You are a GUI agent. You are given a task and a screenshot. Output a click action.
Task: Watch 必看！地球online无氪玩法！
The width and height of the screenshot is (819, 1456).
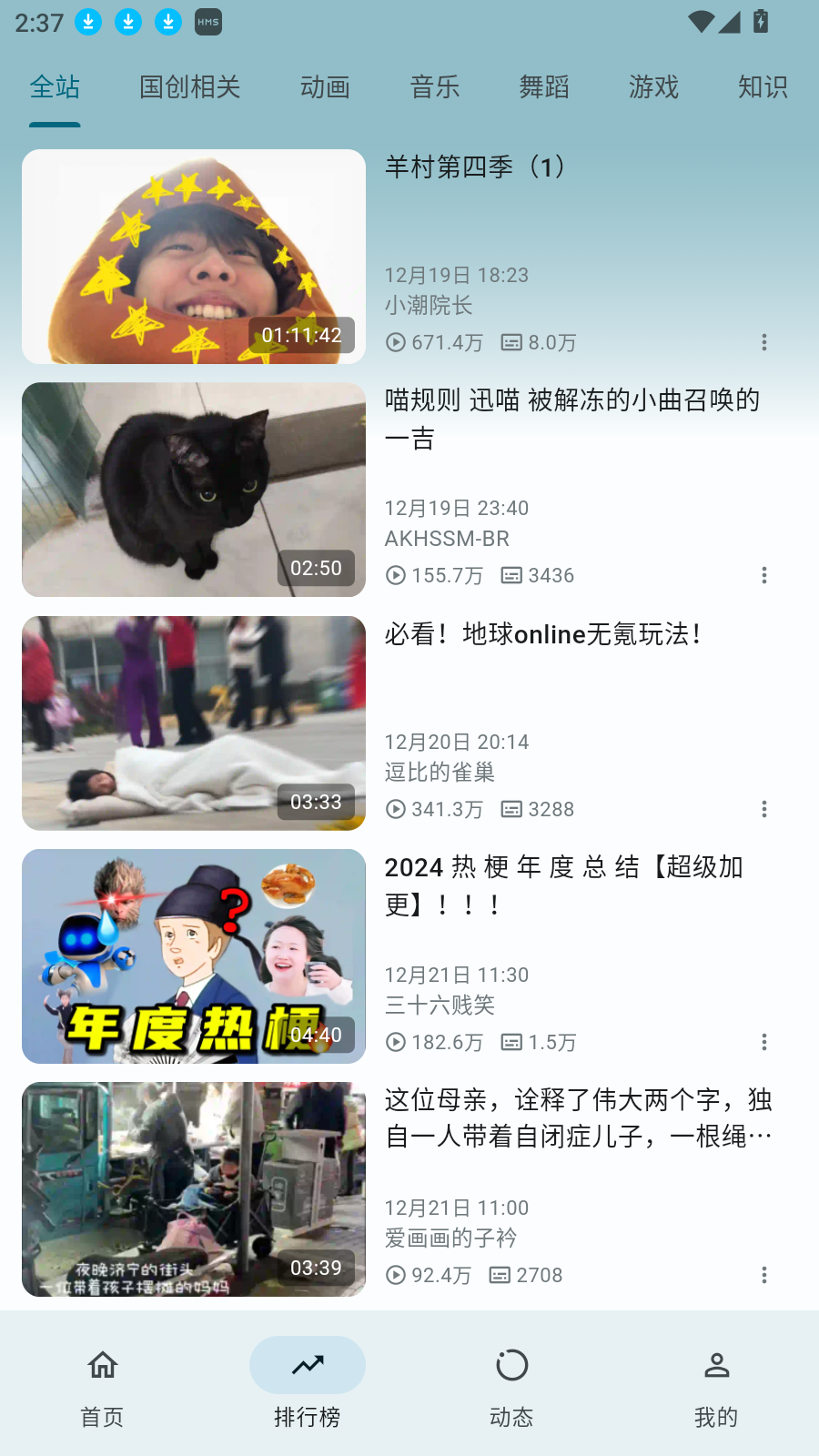point(194,723)
